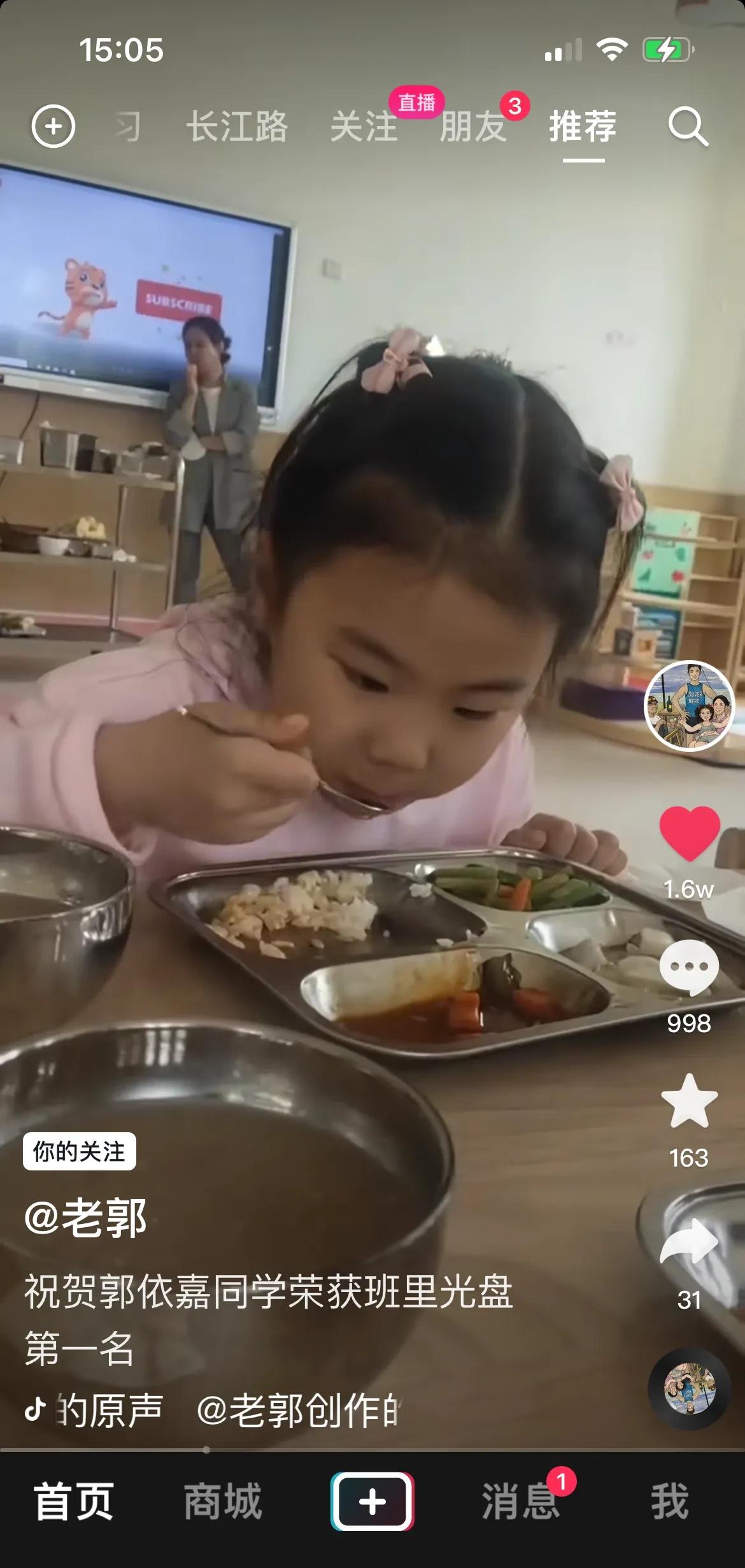Switch to the 长江路 tab

(237, 126)
